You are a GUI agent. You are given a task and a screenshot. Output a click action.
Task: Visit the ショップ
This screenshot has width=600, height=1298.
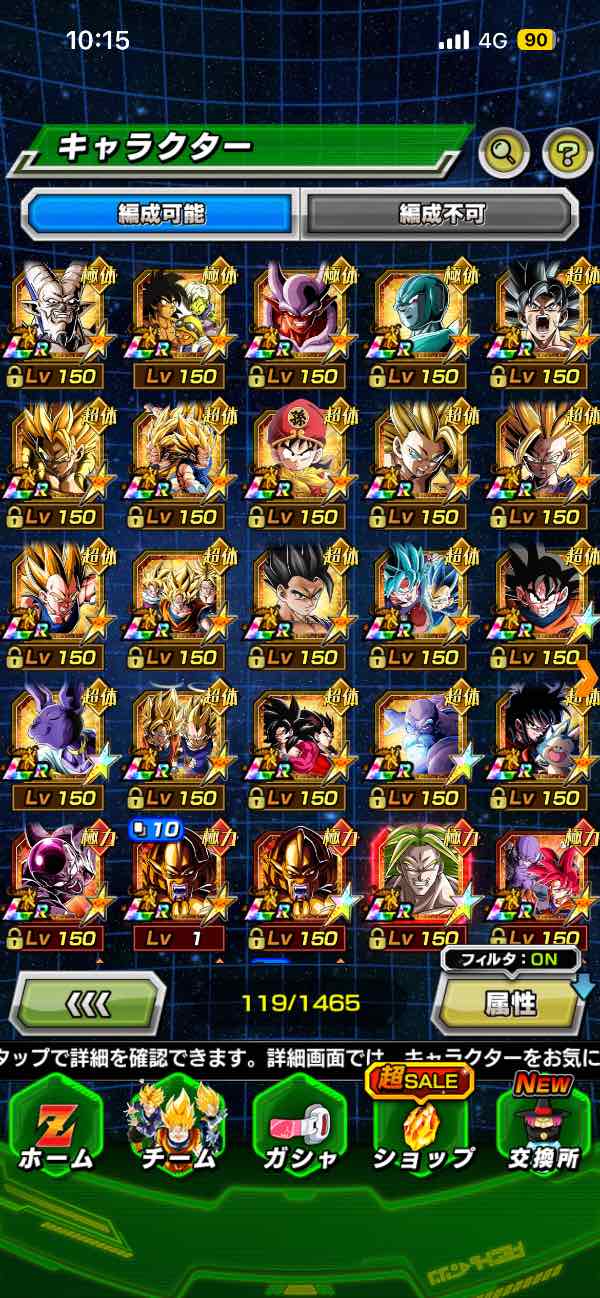[x=422, y=1128]
